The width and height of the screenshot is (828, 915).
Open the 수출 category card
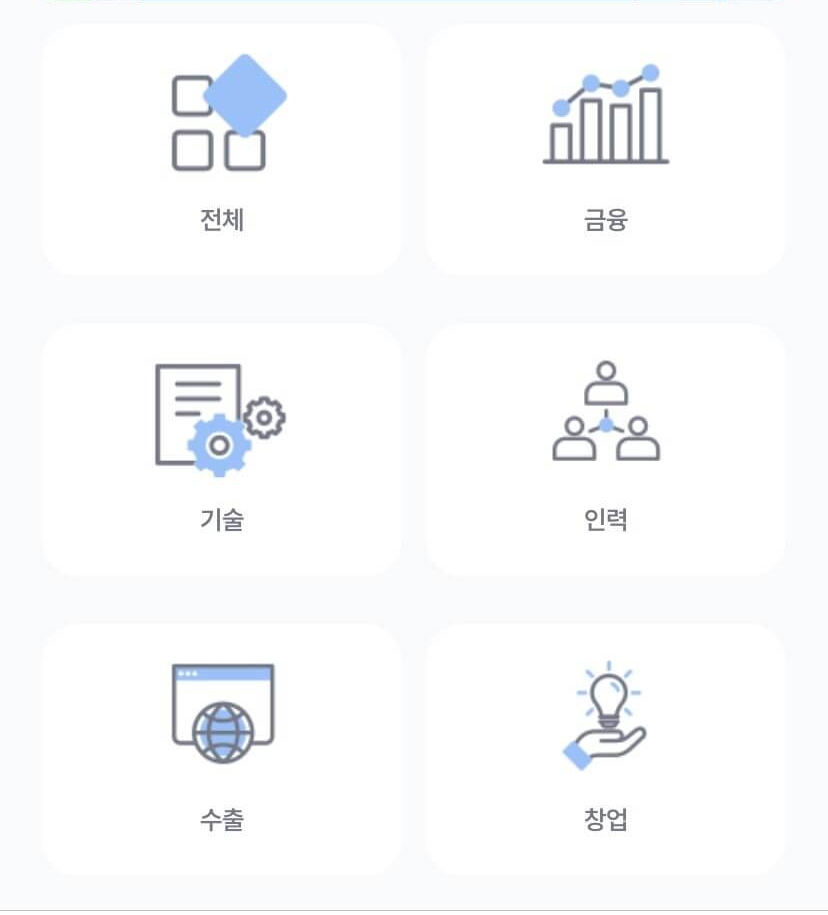(x=220, y=745)
